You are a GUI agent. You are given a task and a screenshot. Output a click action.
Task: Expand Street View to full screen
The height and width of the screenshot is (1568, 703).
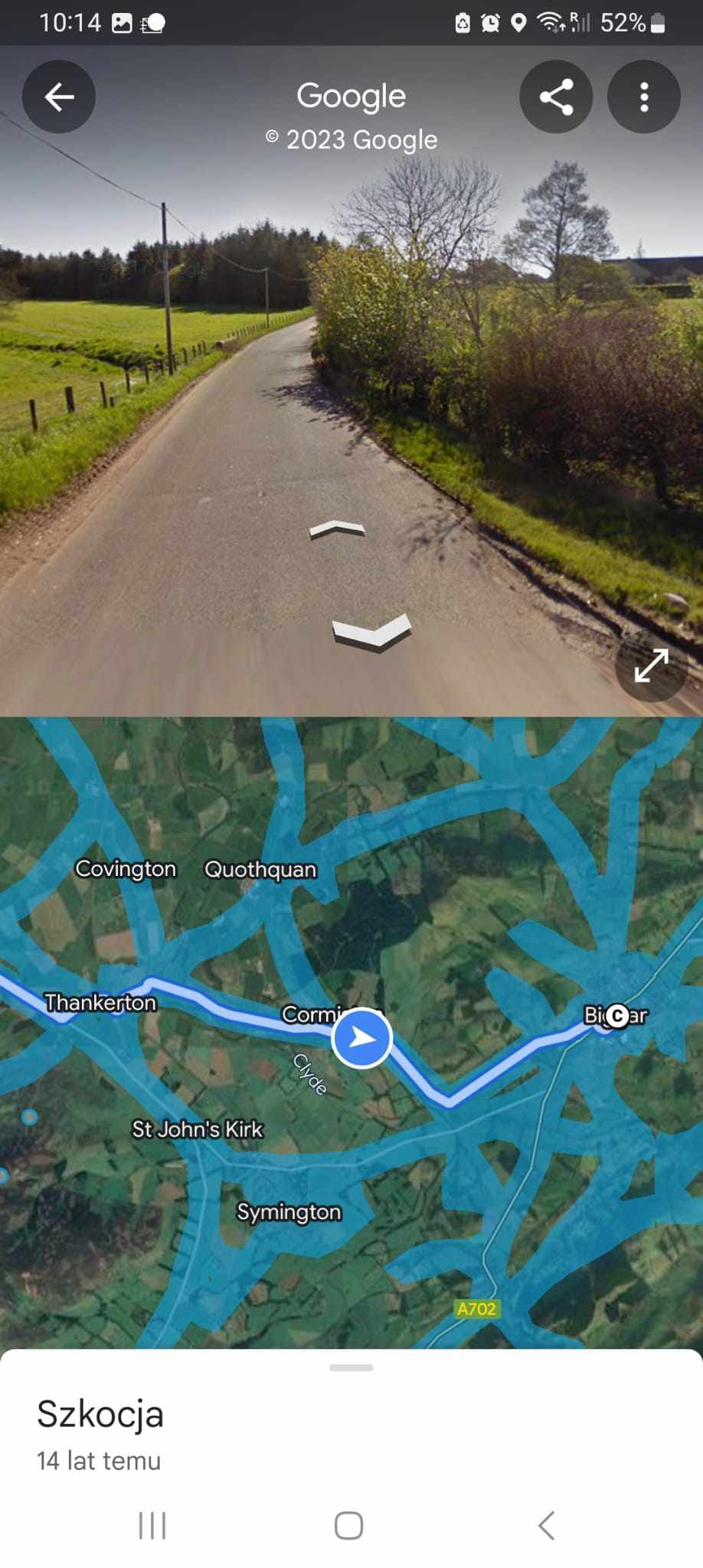[x=651, y=665]
